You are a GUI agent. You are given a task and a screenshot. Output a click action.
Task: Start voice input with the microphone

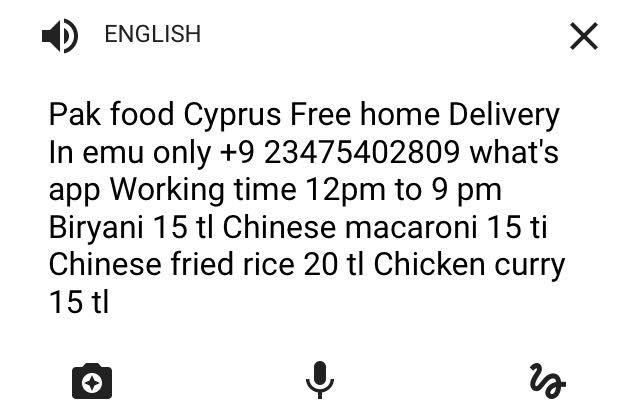click(320, 379)
